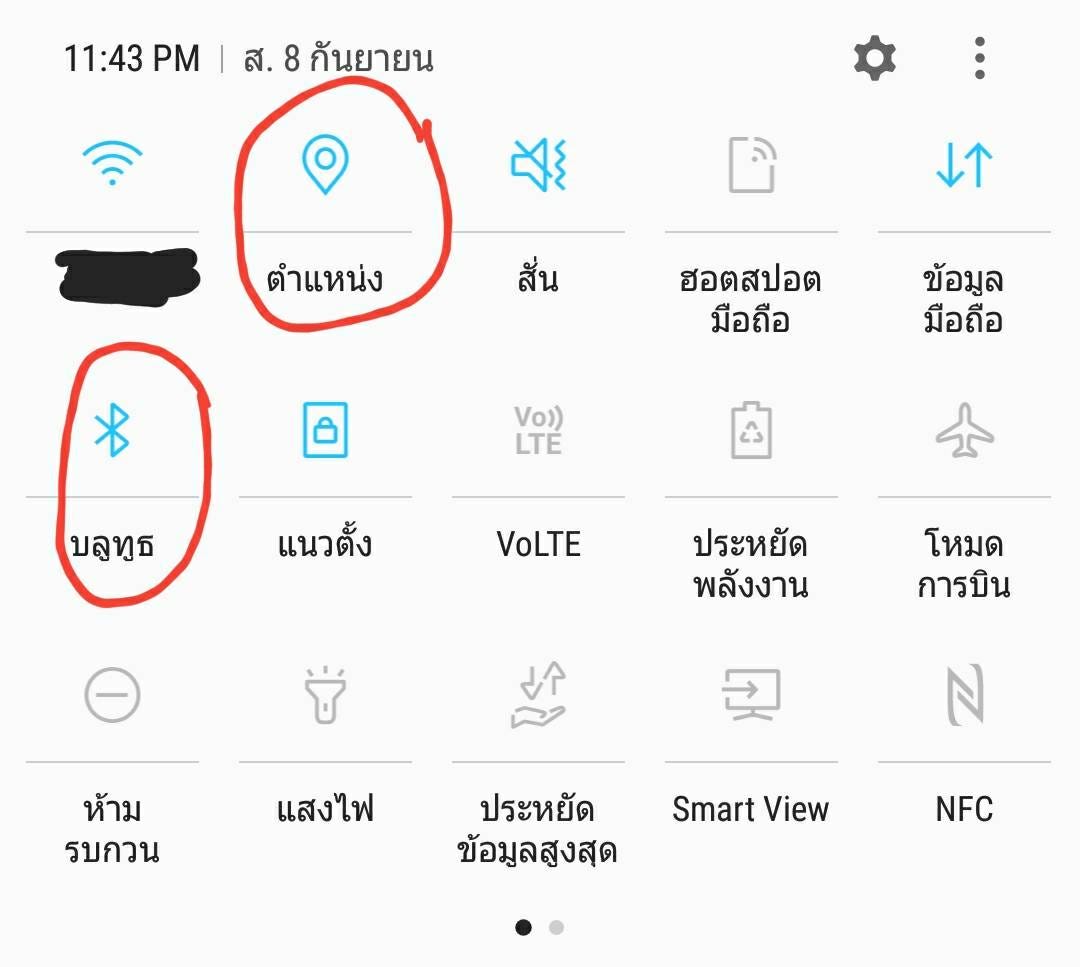This screenshot has width=1080, height=967.
Task: Turn off Bluetooth (บลูทูธ)
Action: 112,431
